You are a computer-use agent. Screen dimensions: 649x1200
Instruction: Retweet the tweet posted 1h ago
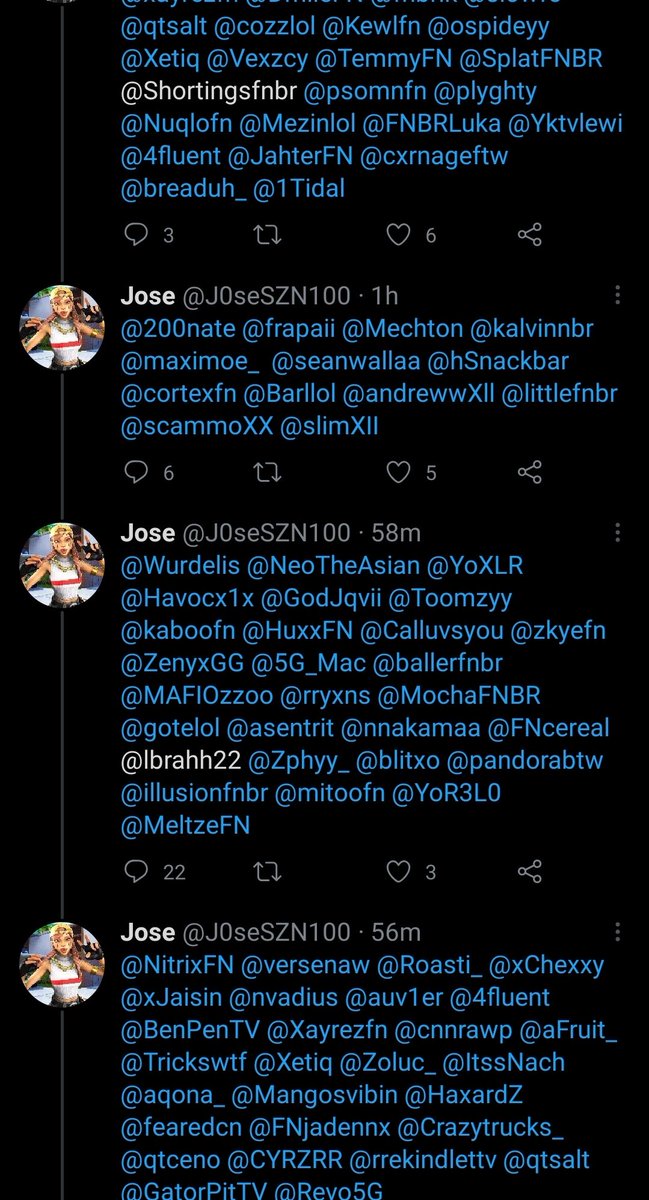click(x=268, y=472)
